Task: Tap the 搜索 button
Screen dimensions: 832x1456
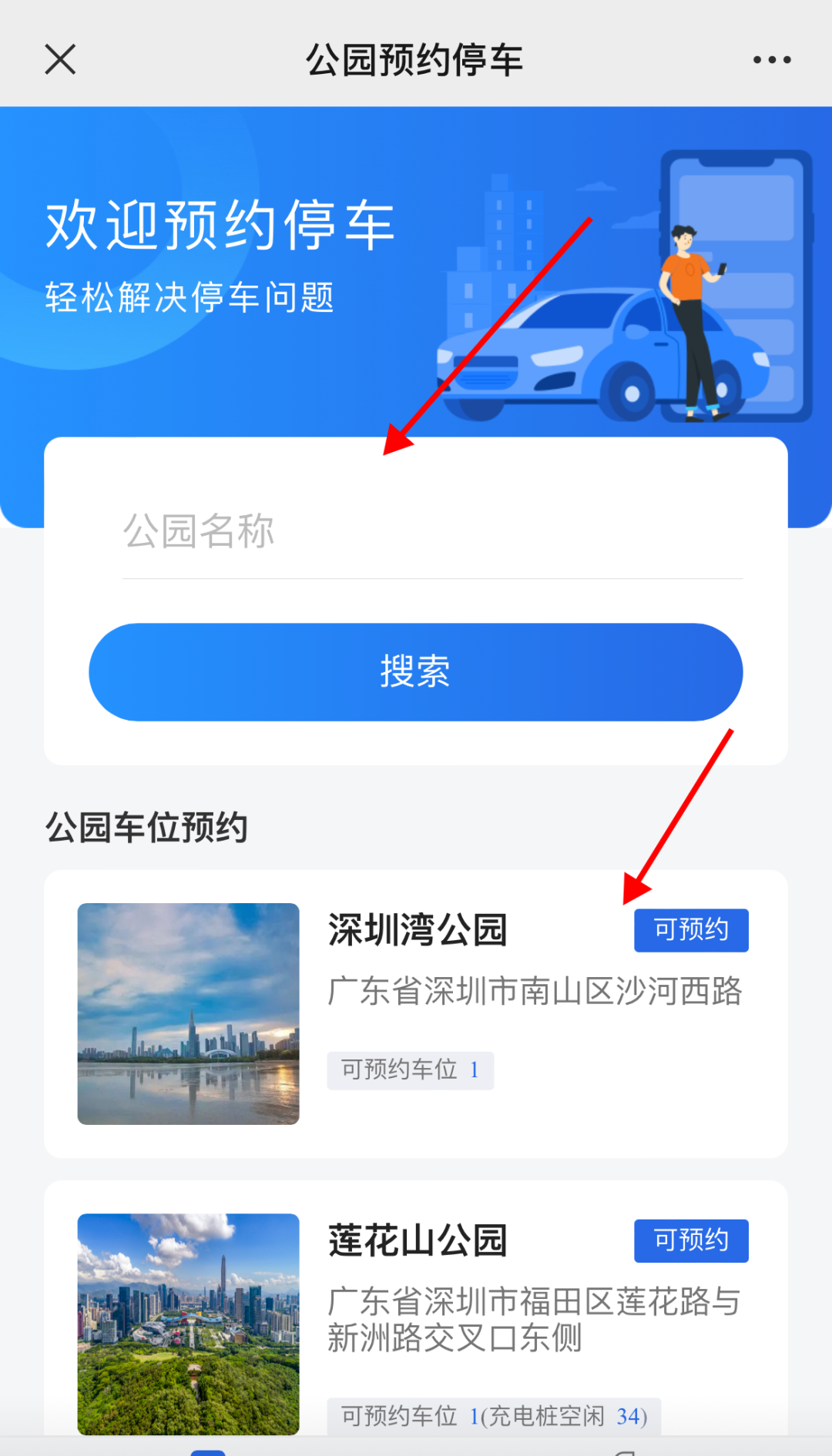Action: (x=416, y=671)
